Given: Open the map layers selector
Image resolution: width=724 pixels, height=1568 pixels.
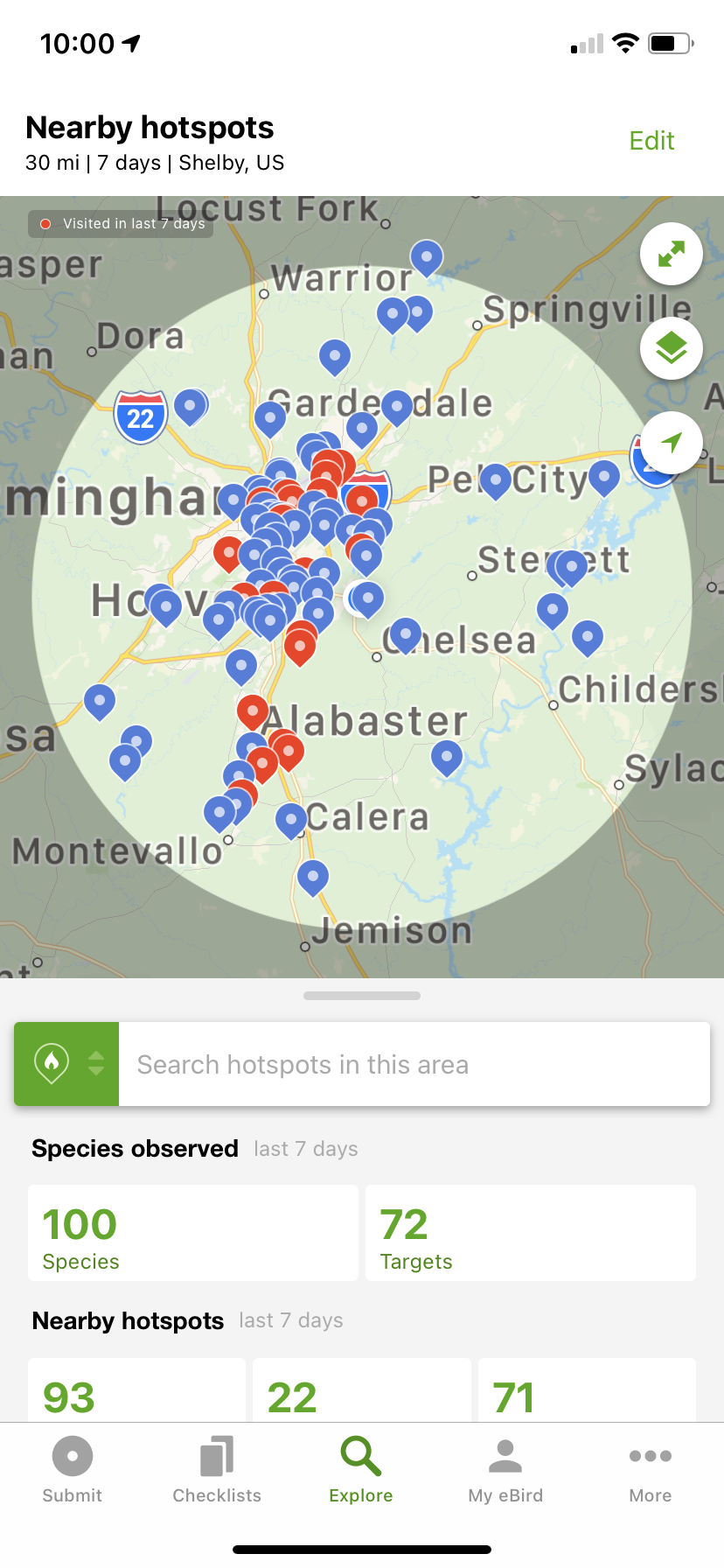Looking at the screenshot, I should [671, 348].
